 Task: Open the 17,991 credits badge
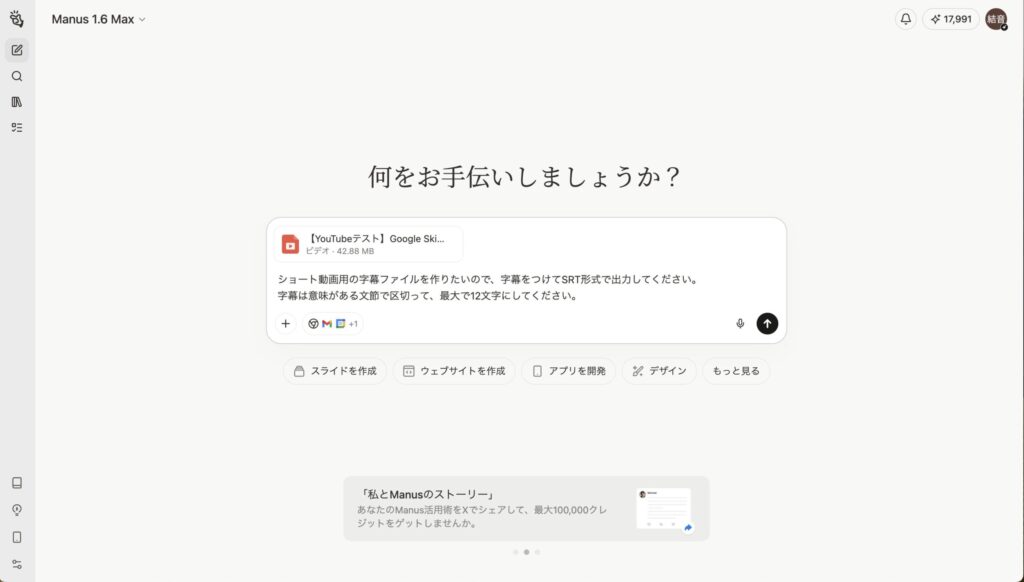coord(950,19)
